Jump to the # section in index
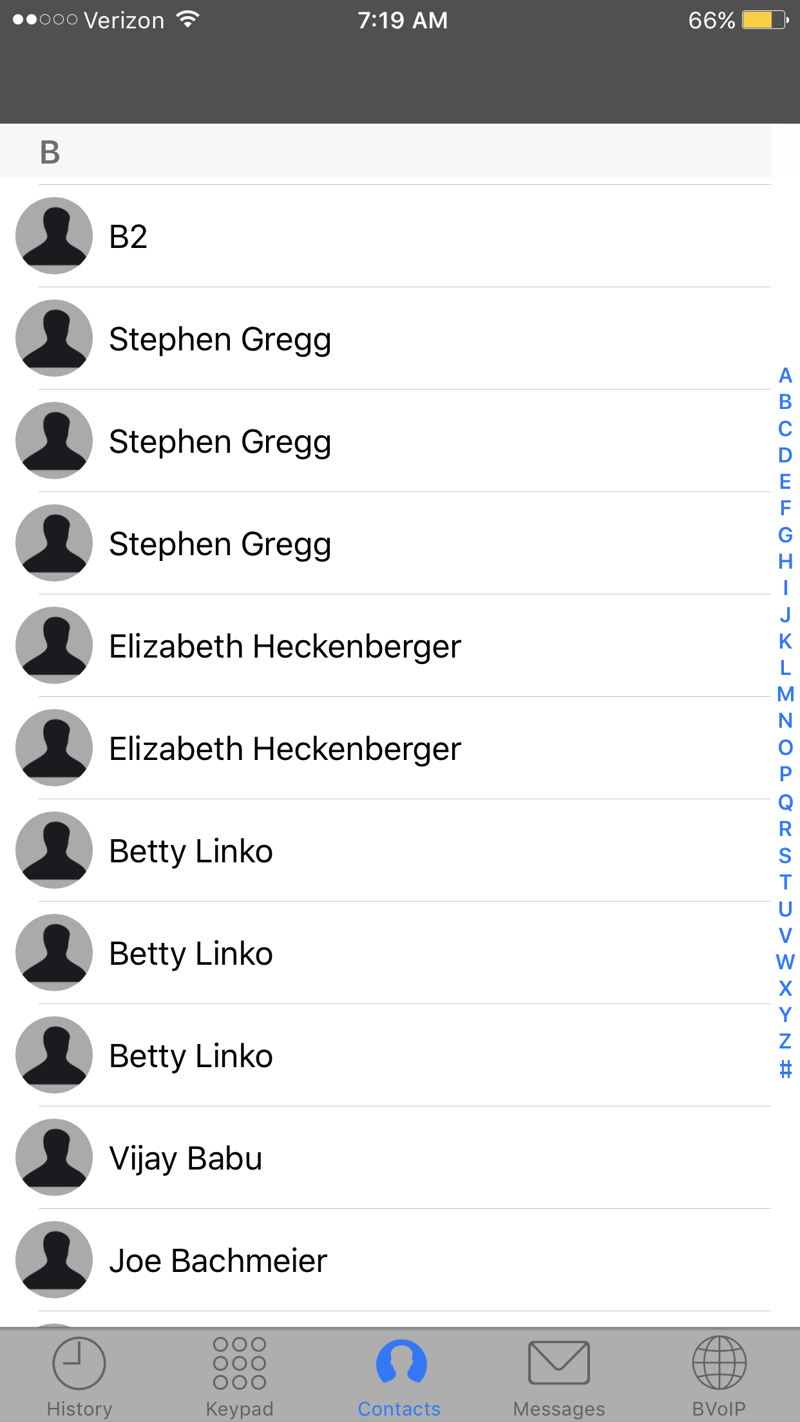Screen dimensions: 800x1422 tap(785, 1068)
